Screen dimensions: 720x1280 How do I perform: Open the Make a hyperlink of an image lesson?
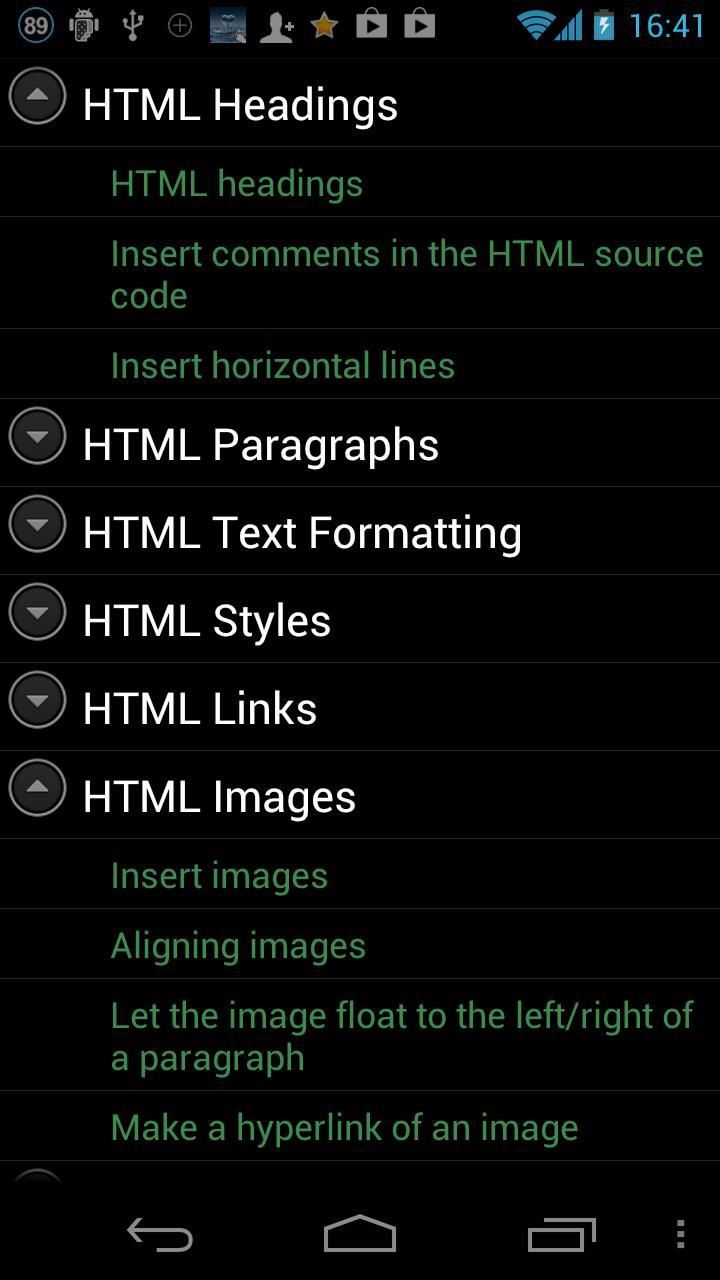(x=344, y=1126)
